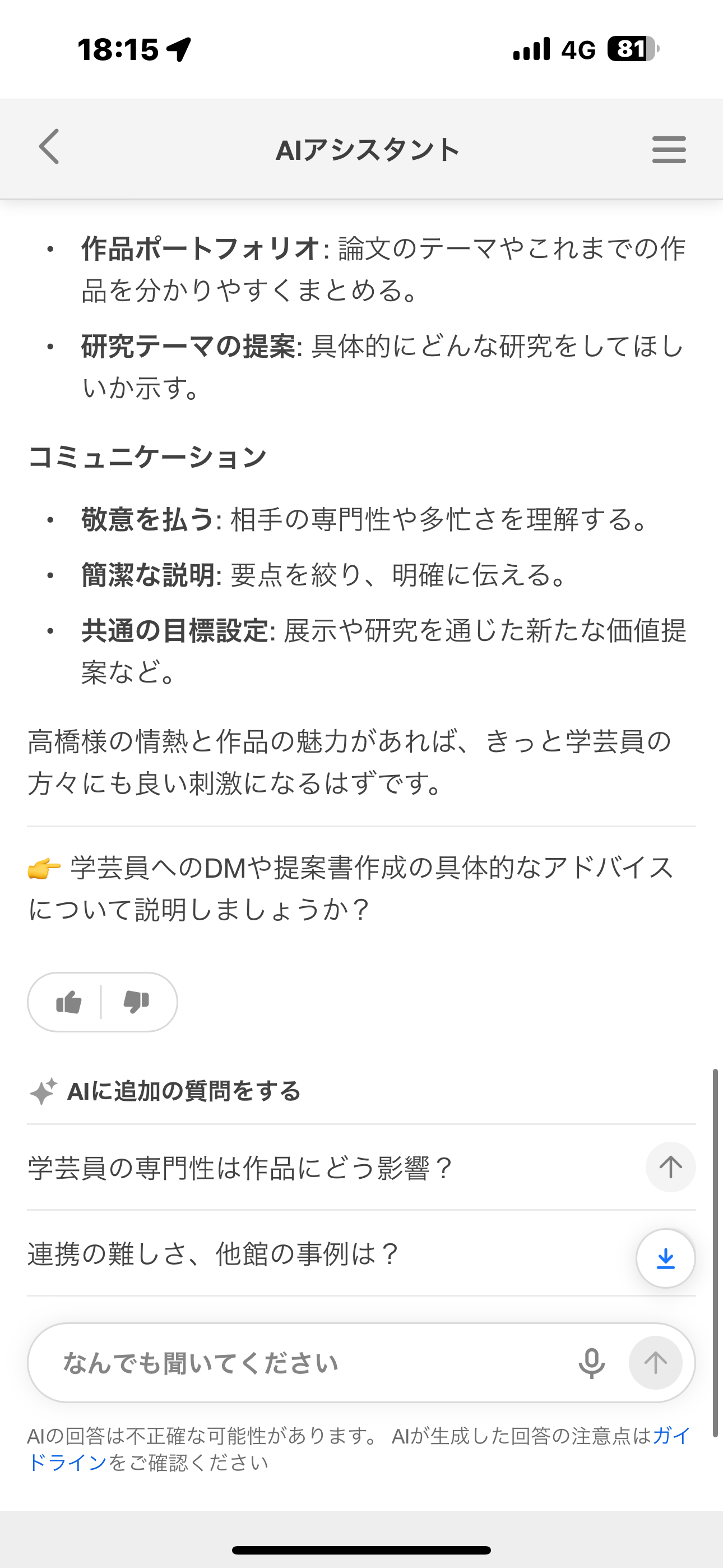This screenshot has width=723, height=1568.
Task: Tap the blue download arrow button
Action: 665,1258
